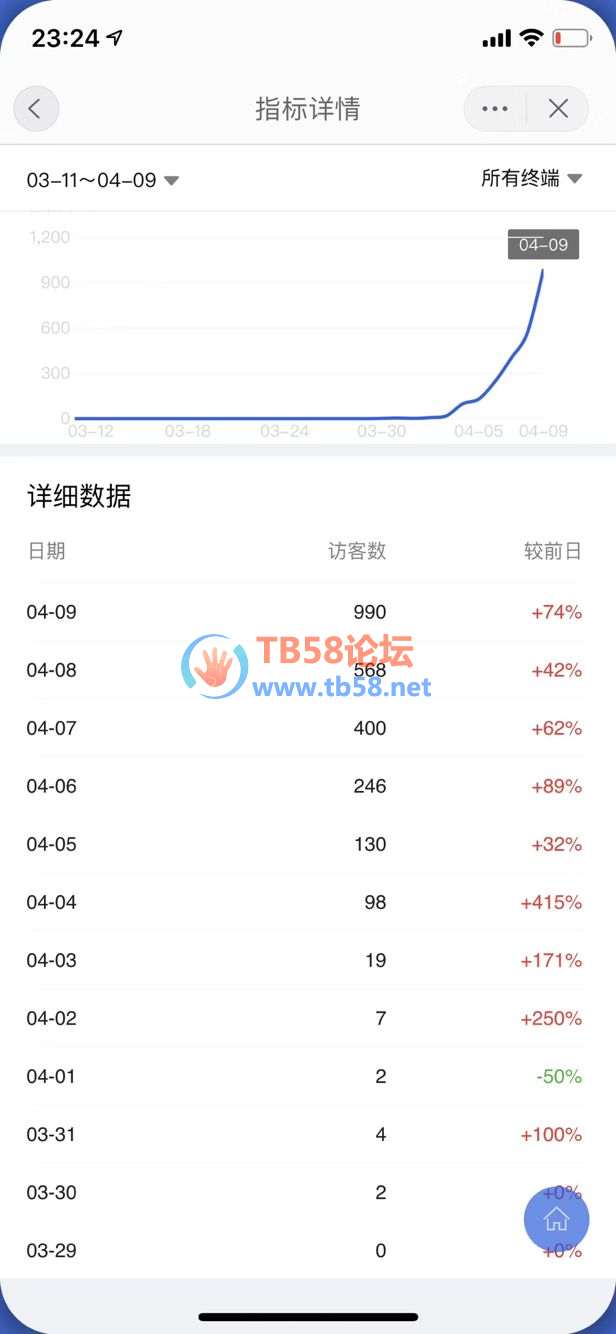Open the three-dot more options menu
Viewport: 616px width, 1334px height.
pos(495,109)
